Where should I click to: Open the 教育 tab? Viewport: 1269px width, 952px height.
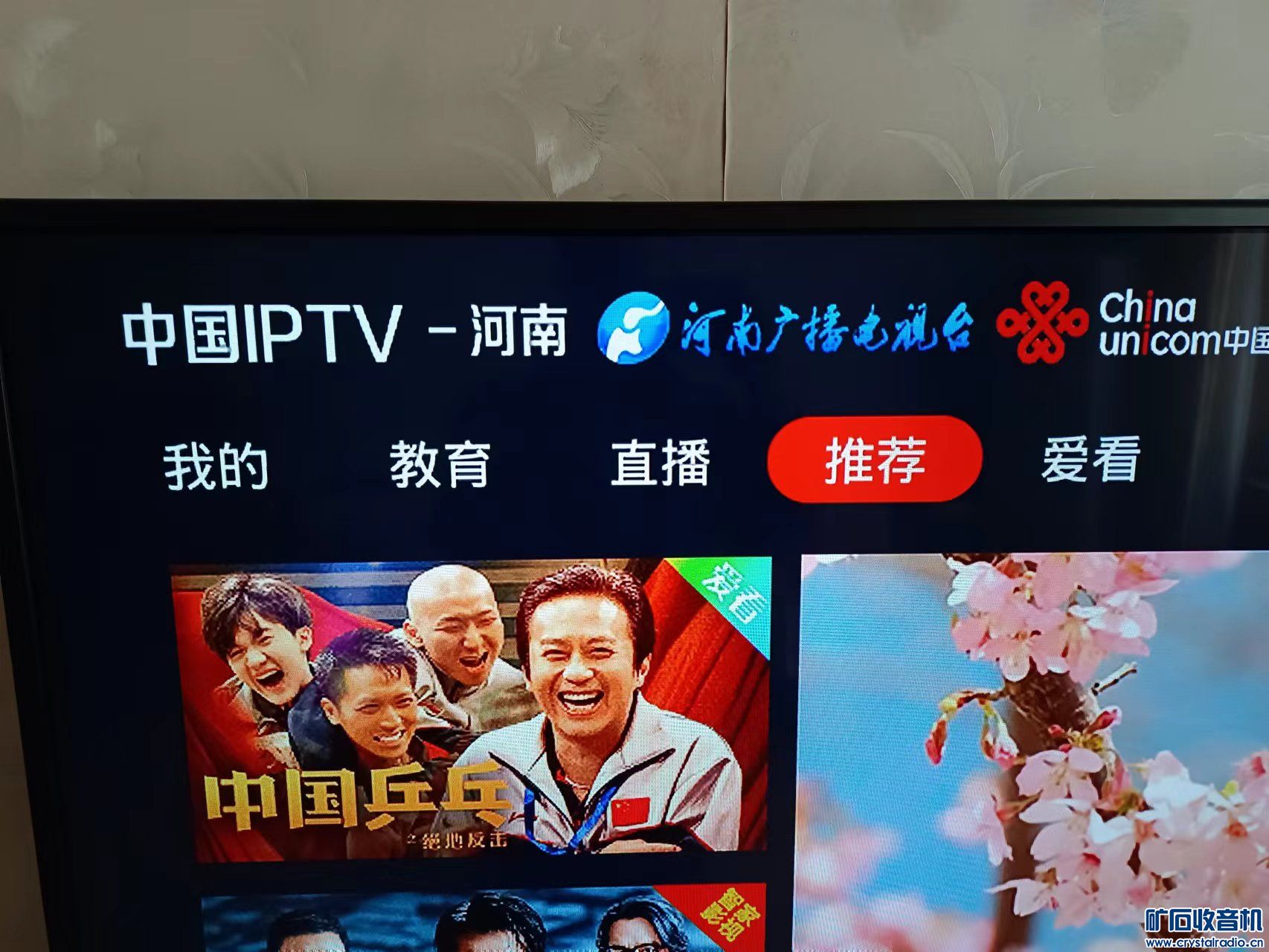tap(439, 464)
